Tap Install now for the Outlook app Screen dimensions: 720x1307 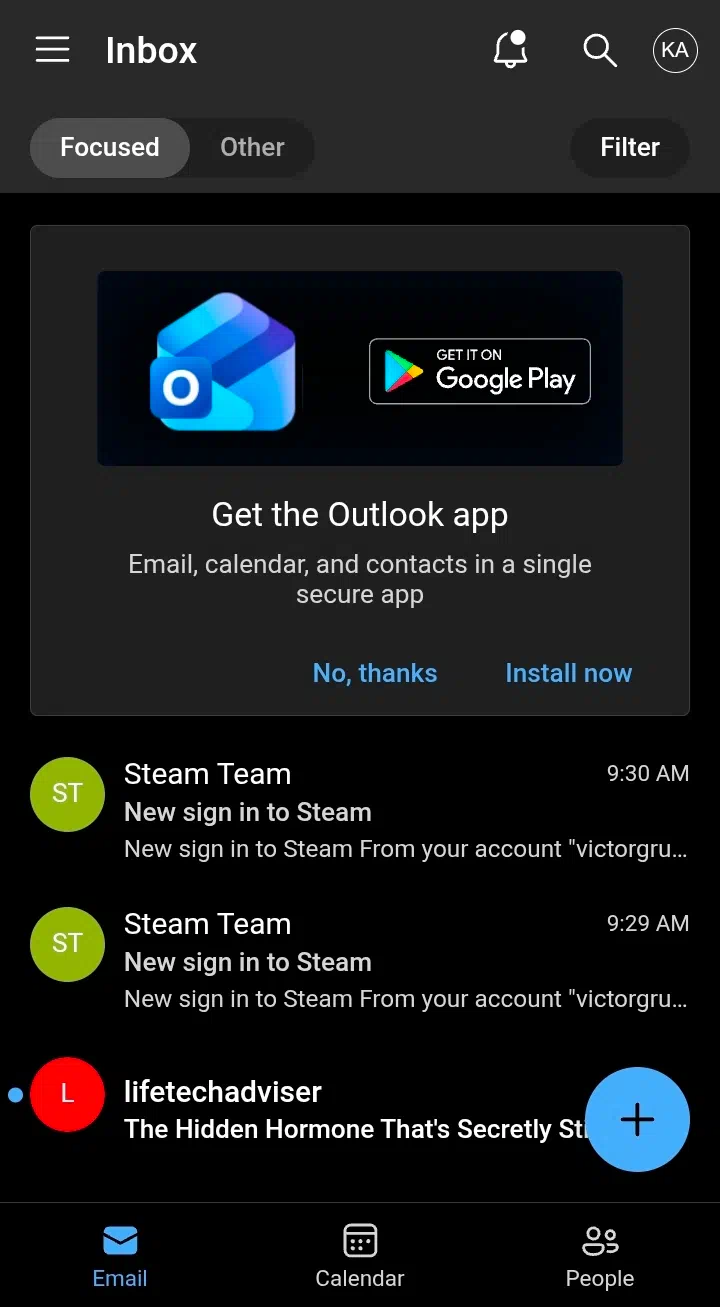point(568,673)
